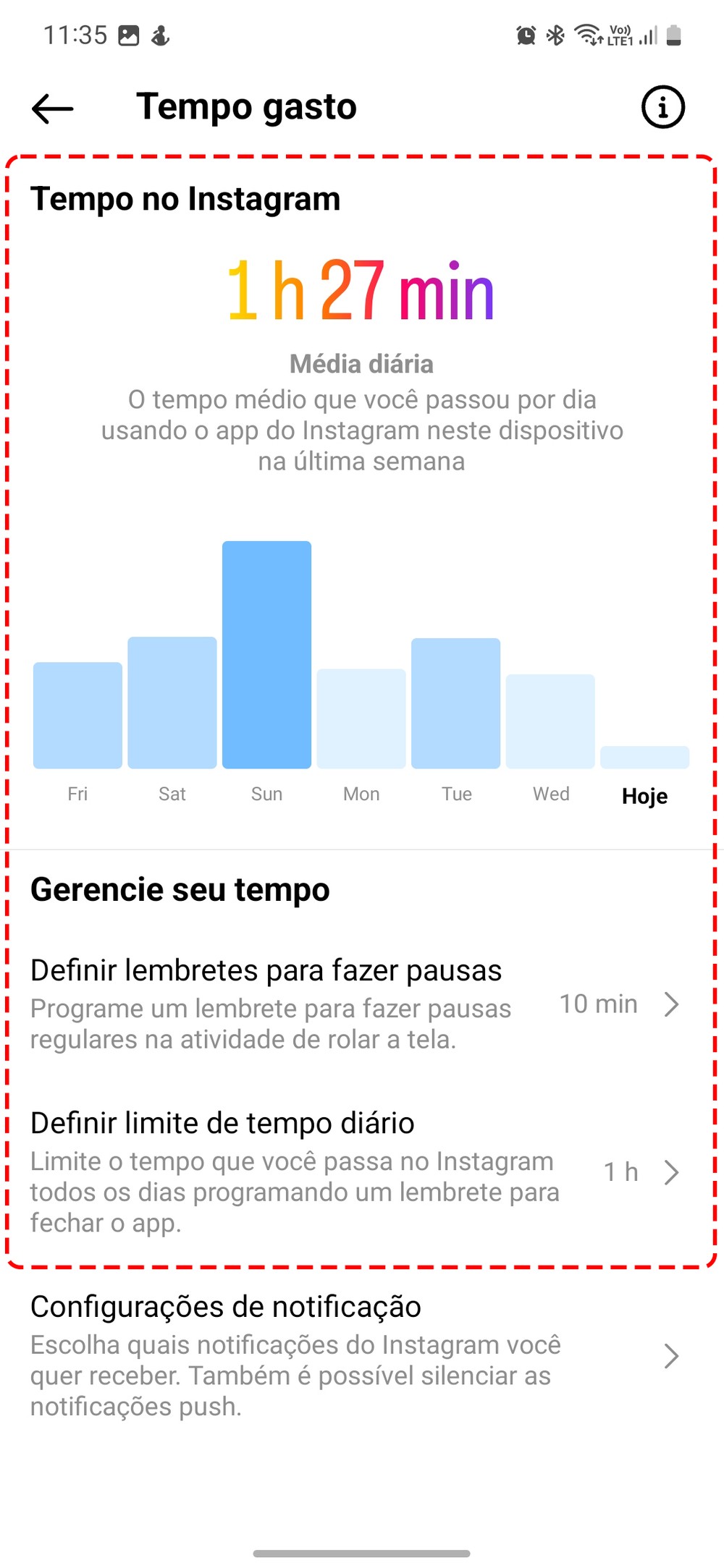Viewport: 724px width, 1568px height.
Task: Select the Fri bar in the chart
Action: pyautogui.click(x=77, y=715)
